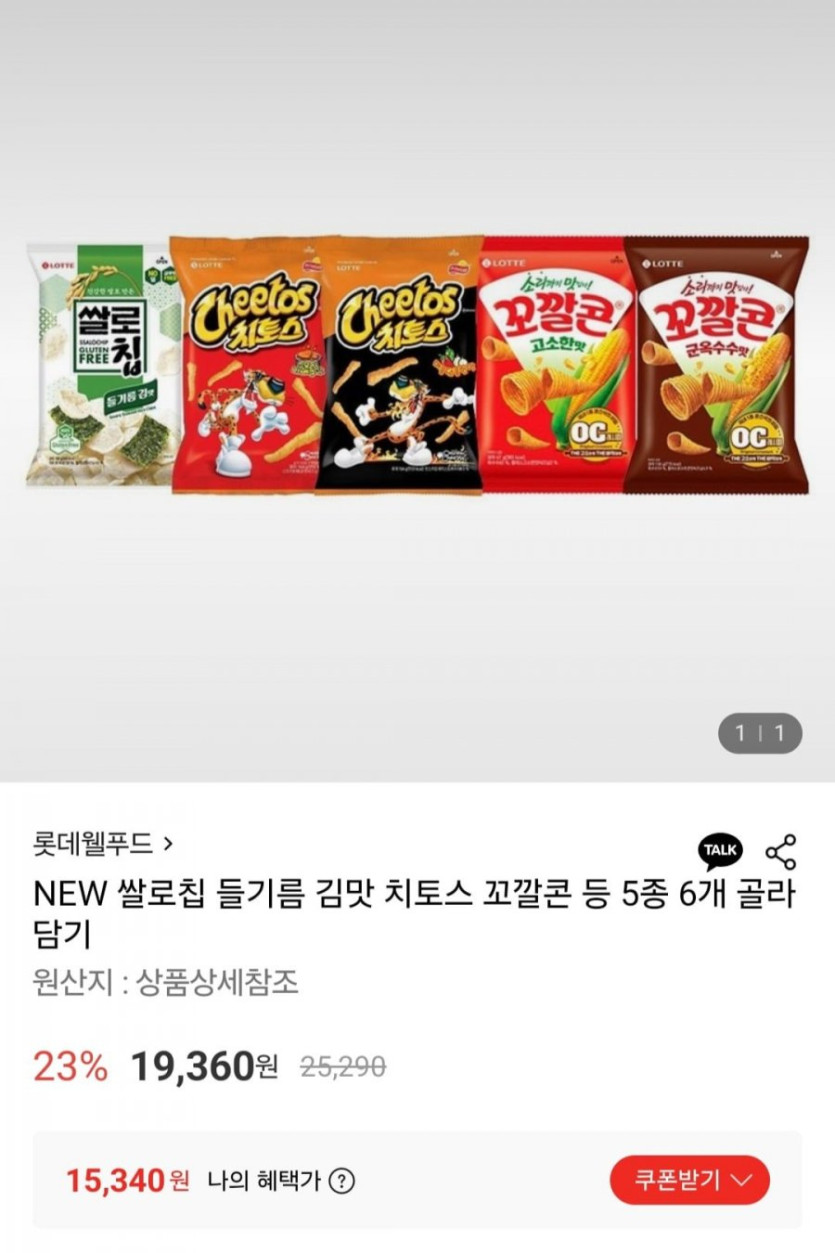Open help info for 나의 혜택가

tap(342, 1181)
